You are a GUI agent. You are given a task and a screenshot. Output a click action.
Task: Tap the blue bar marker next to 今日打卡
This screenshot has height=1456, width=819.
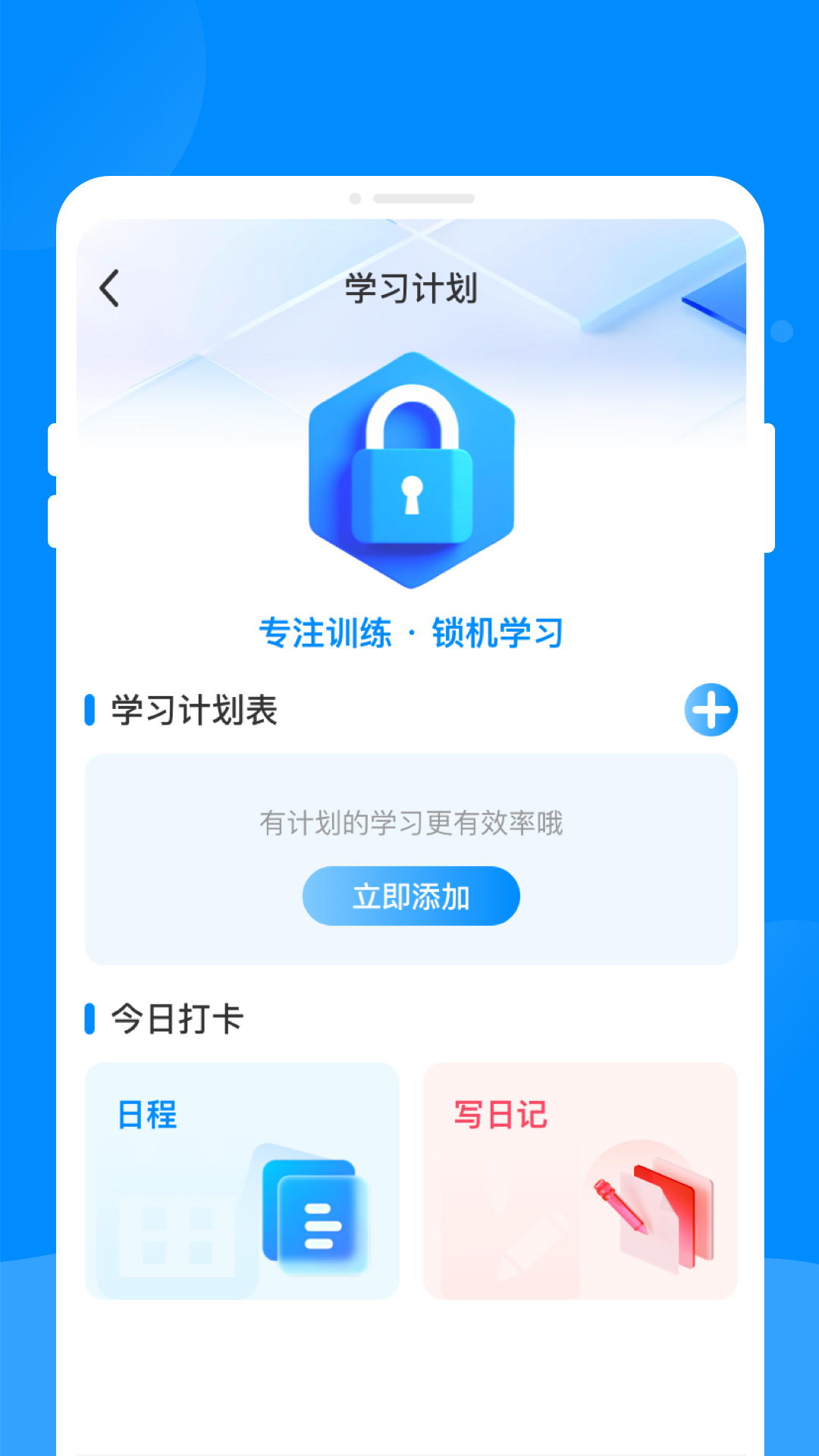[x=90, y=1018]
